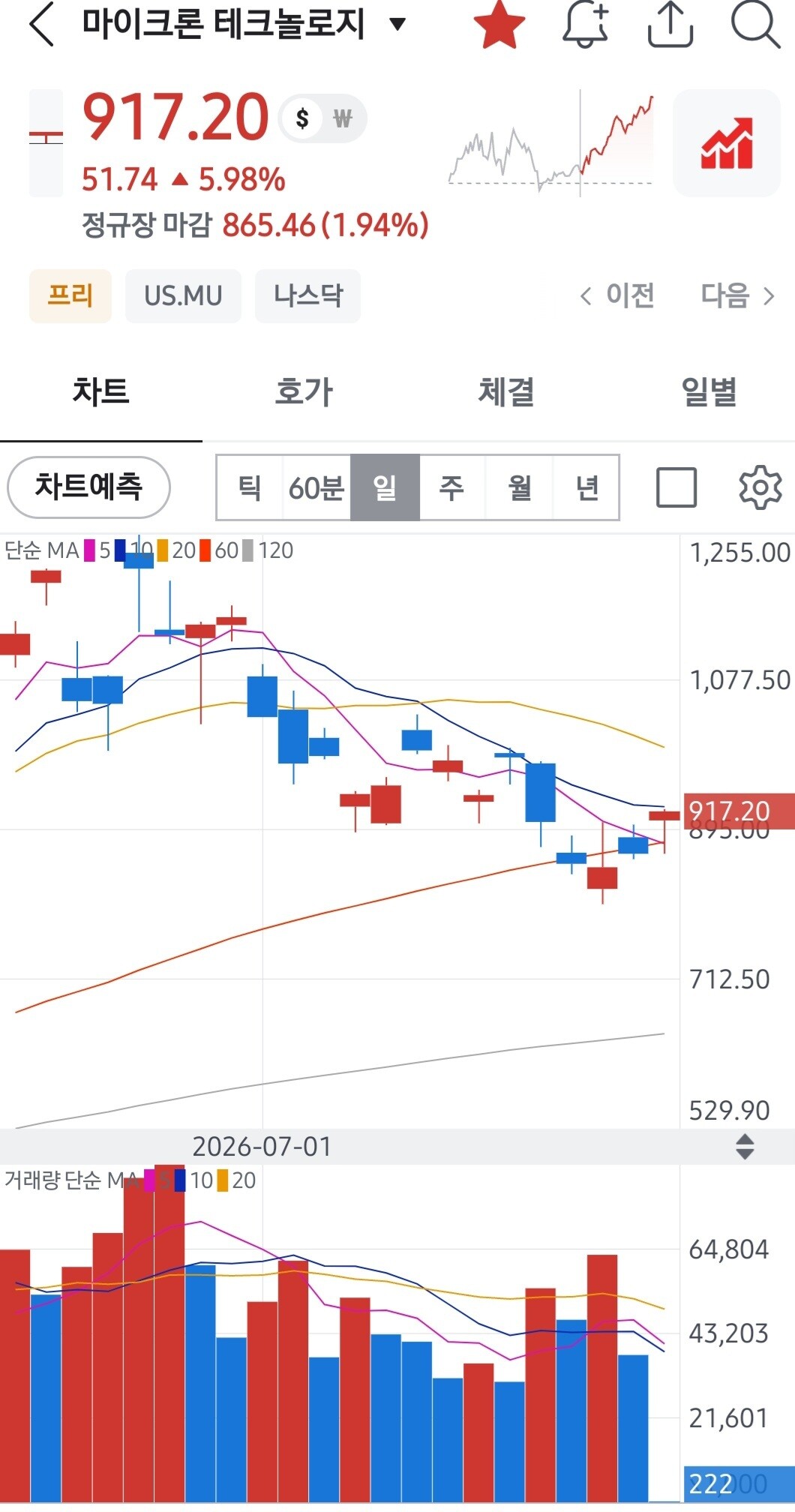The width and height of the screenshot is (795, 1512).
Task: Select the 주 chart interval
Action: click(451, 487)
